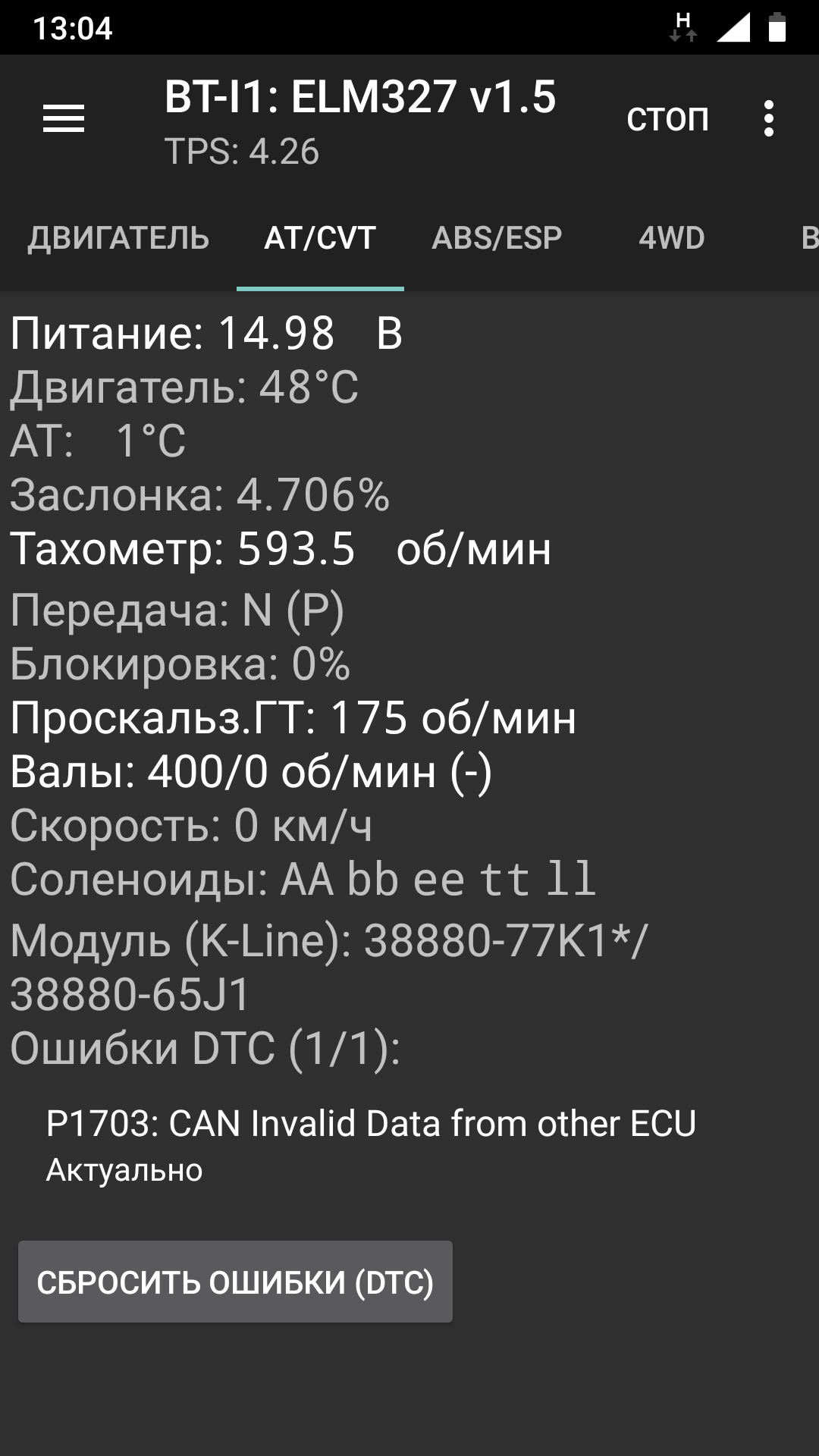
Task: Switch to the ABS/ESP tab
Action: [497, 238]
